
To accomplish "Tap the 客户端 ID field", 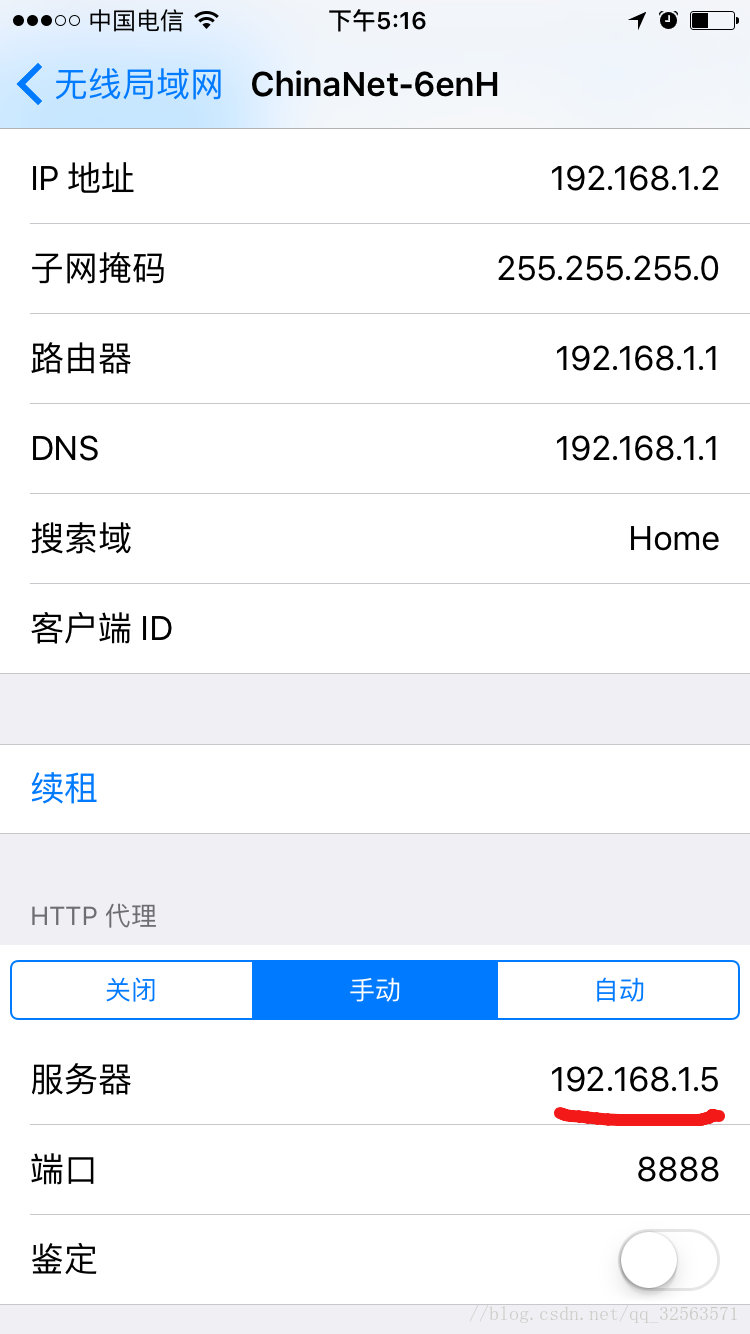I will [x=375, y=629].
